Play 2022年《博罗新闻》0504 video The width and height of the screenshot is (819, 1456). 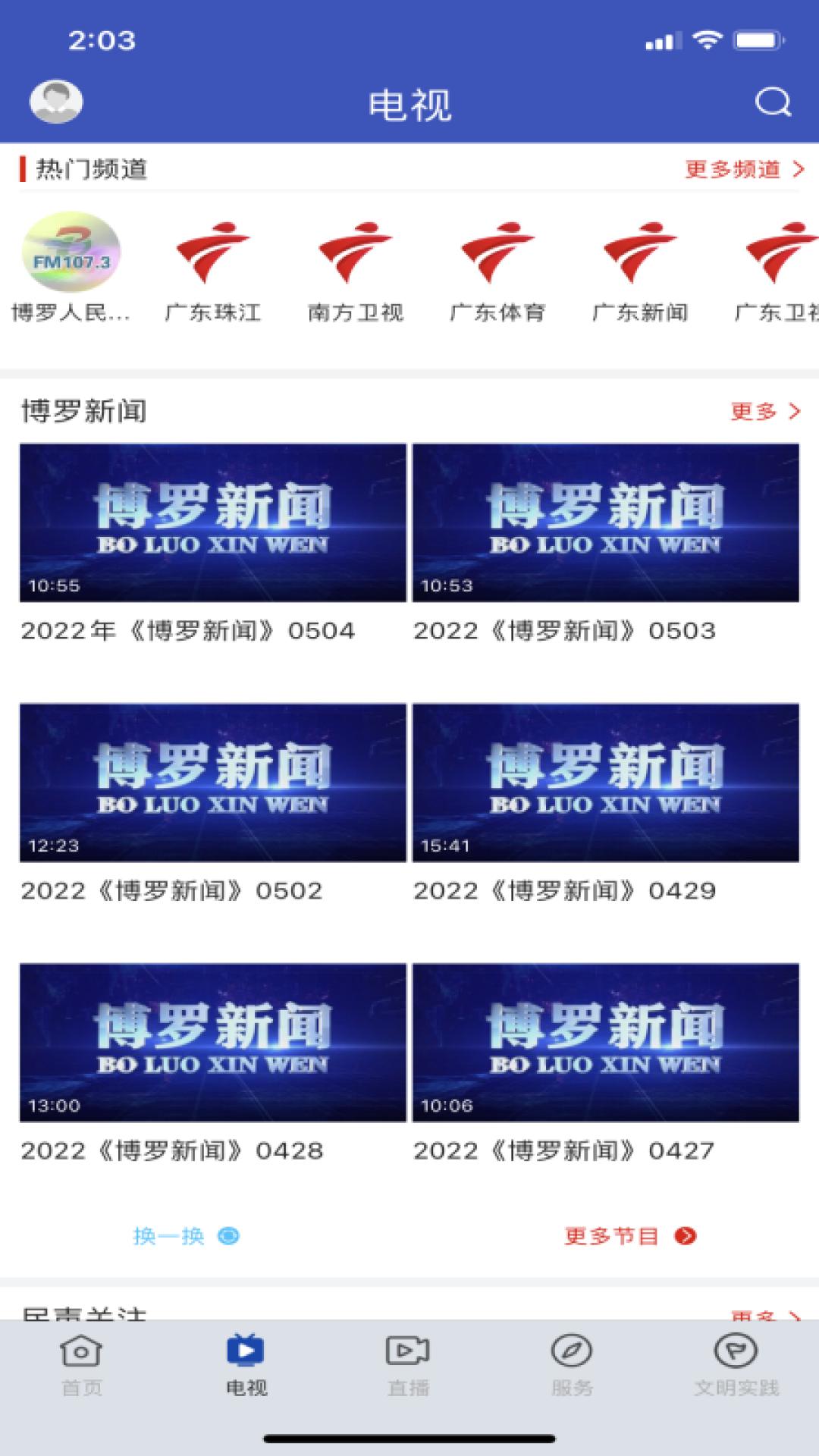coord(213,522)
